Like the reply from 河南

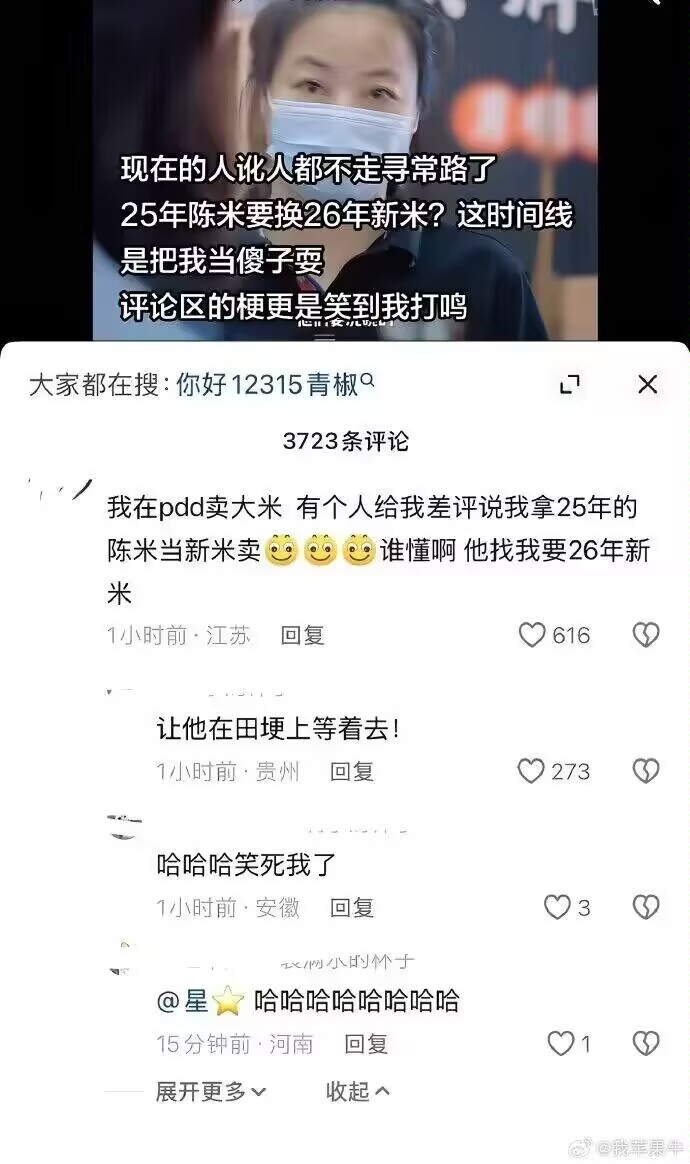tap(561, 1044)
